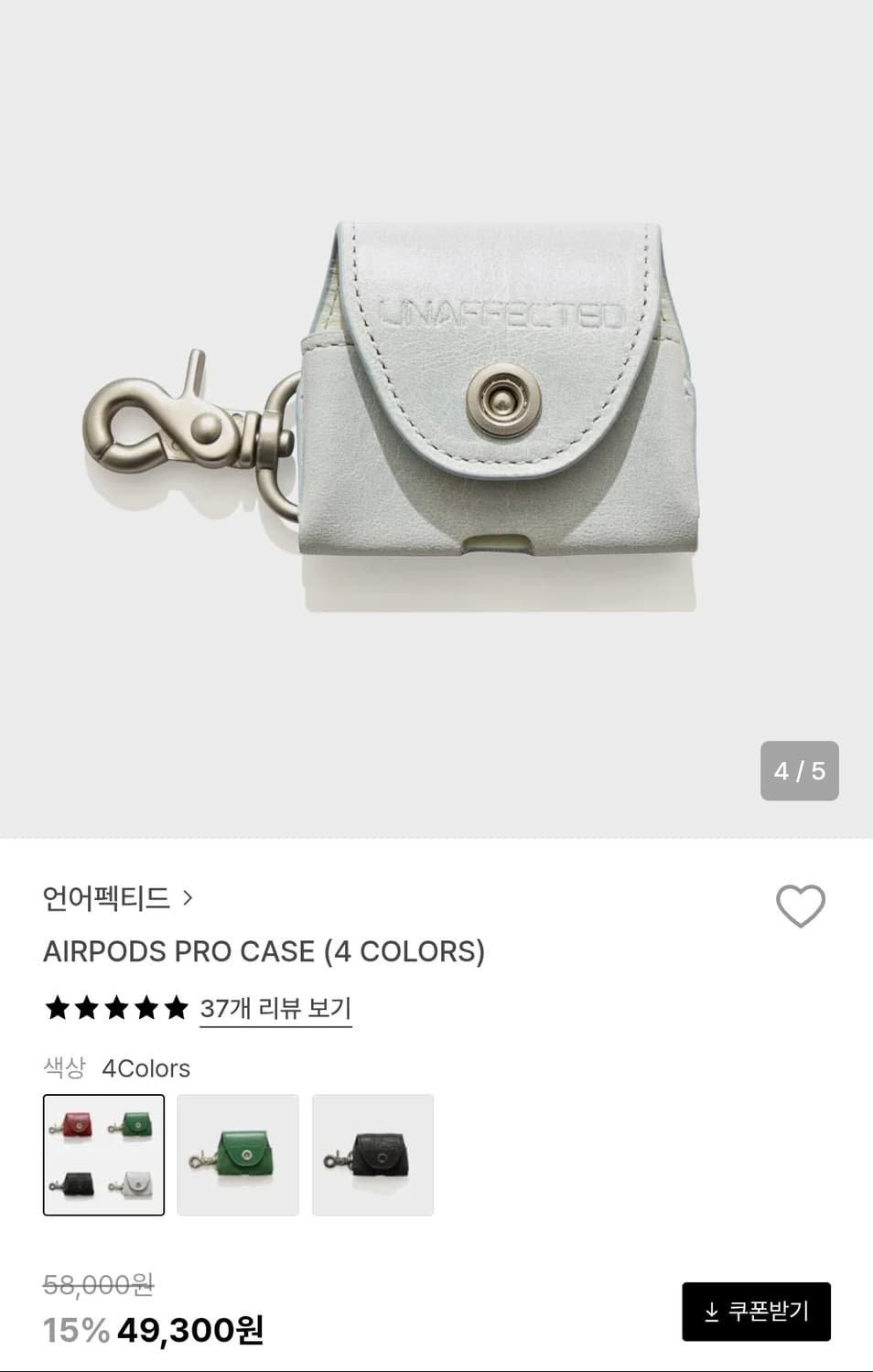The width and height of the screenshot is (873, 1372).
Task: Click the fourth rating star
Action: pyautogui.click(x=145, y=1007)
